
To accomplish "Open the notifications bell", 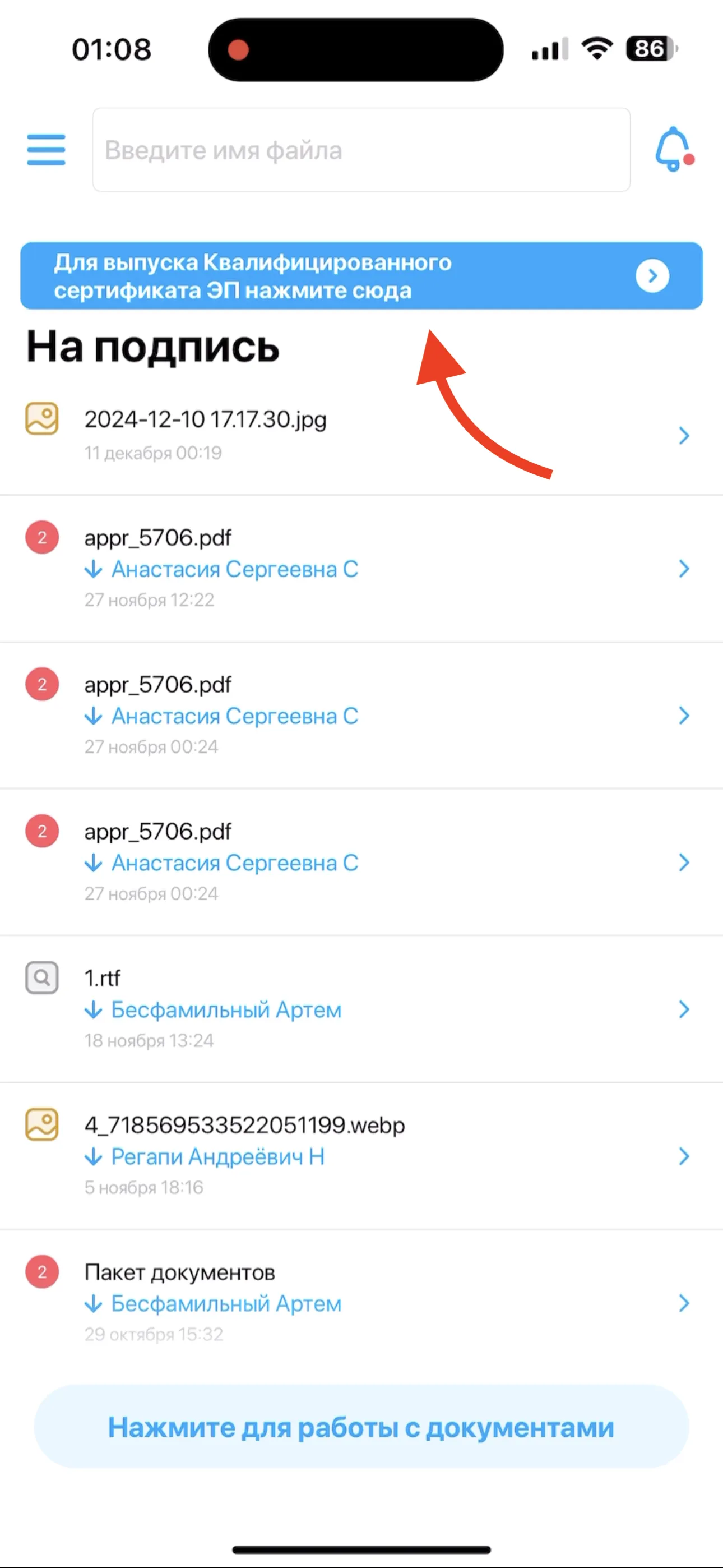I will (x=674, y=149).
